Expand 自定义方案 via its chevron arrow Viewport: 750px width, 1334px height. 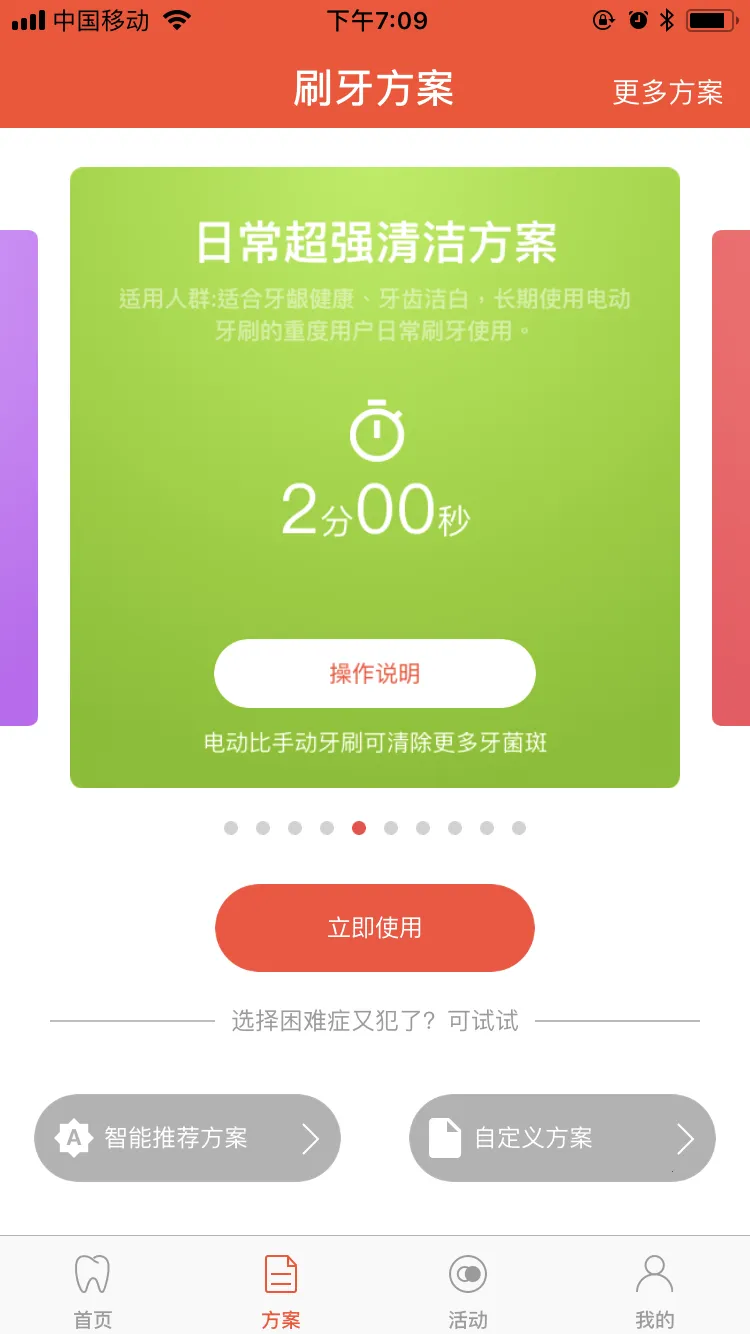[x=686, y=1138]
